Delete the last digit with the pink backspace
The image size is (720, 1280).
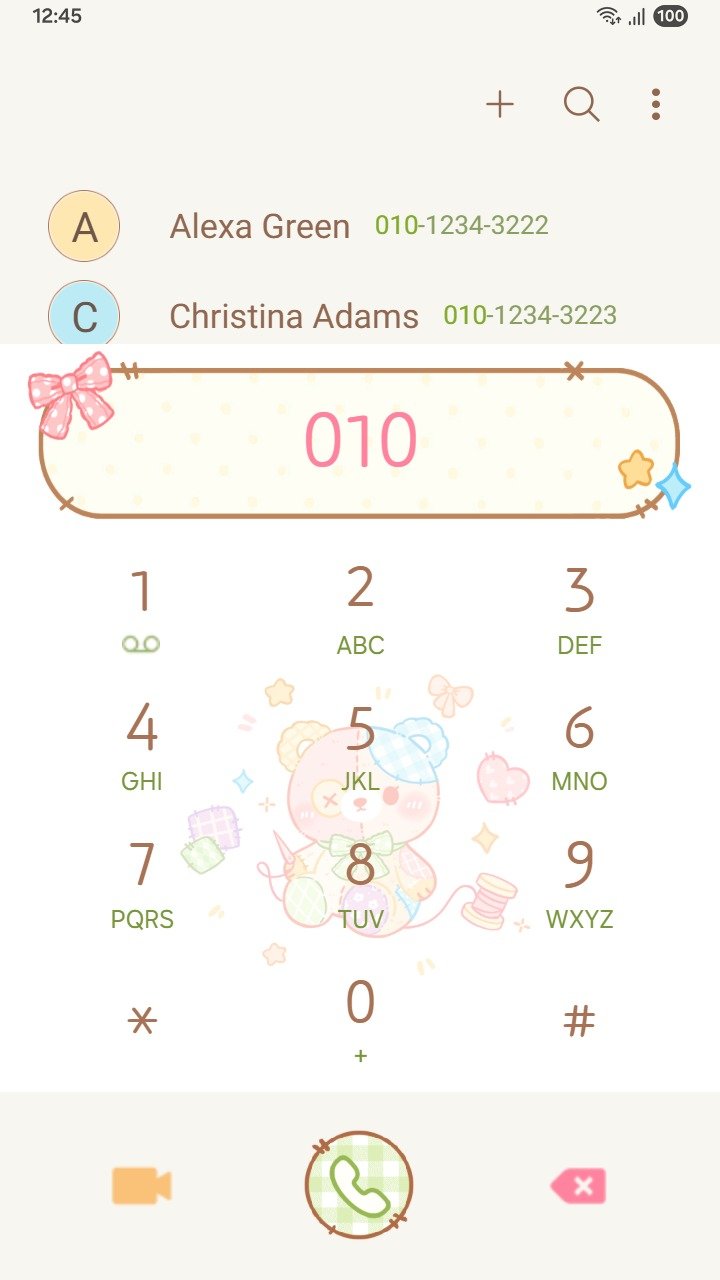point(578,1186)
